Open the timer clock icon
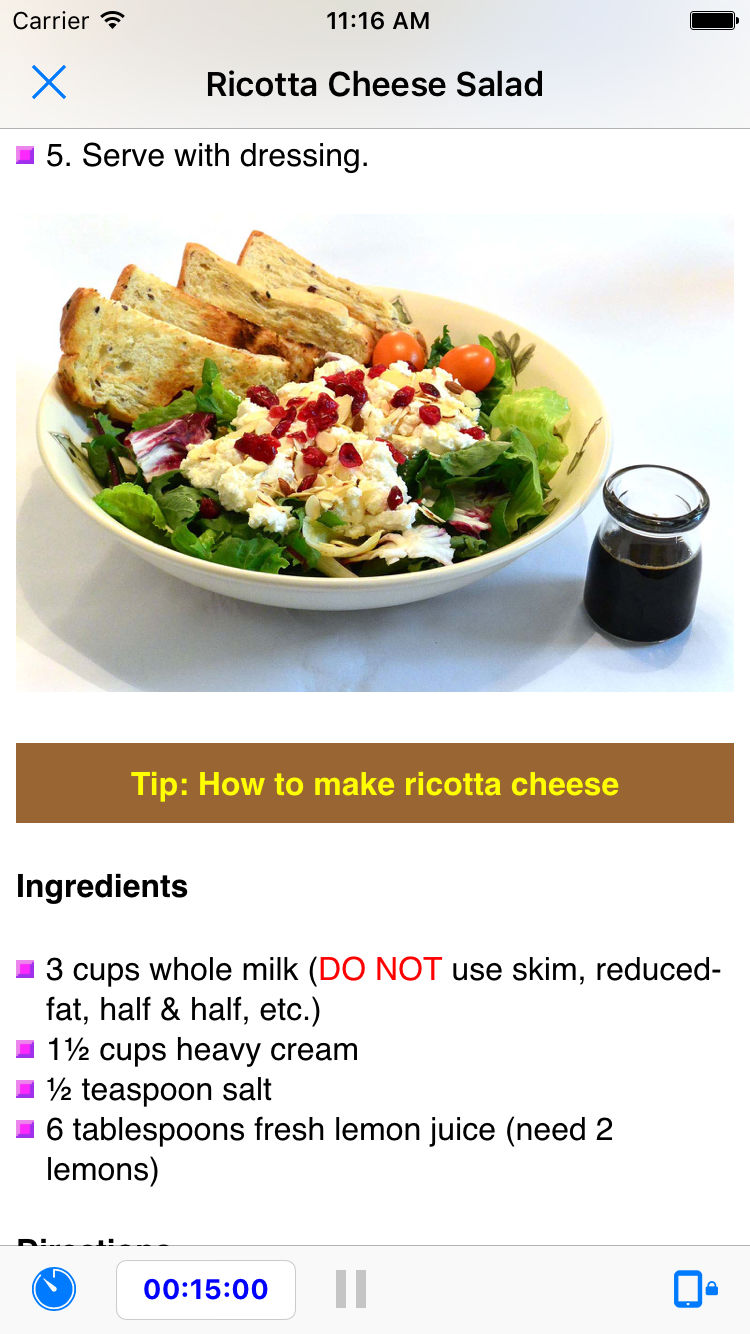750x1334 pixels. pyautogui.click(x=54, y=1289)
